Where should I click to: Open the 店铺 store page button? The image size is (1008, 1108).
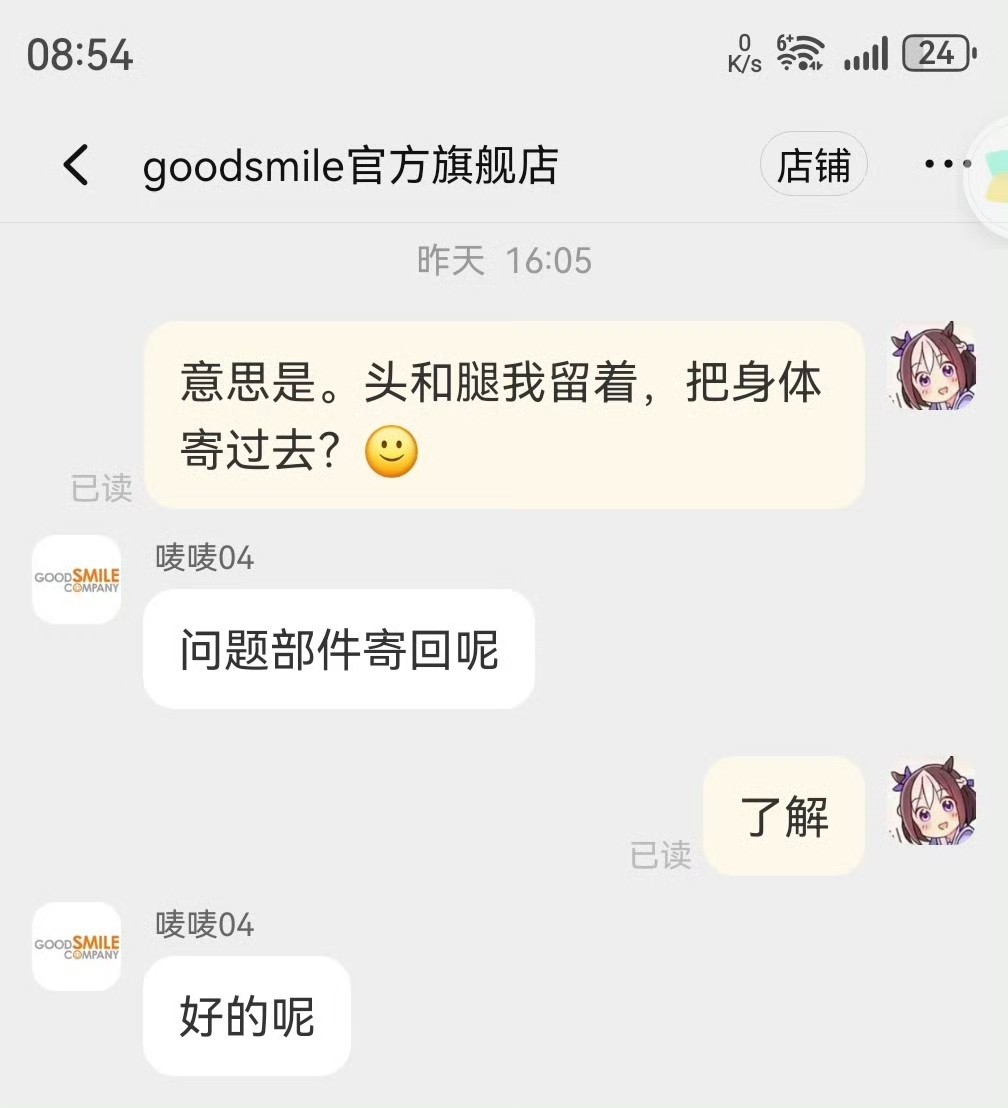point(813,165)
